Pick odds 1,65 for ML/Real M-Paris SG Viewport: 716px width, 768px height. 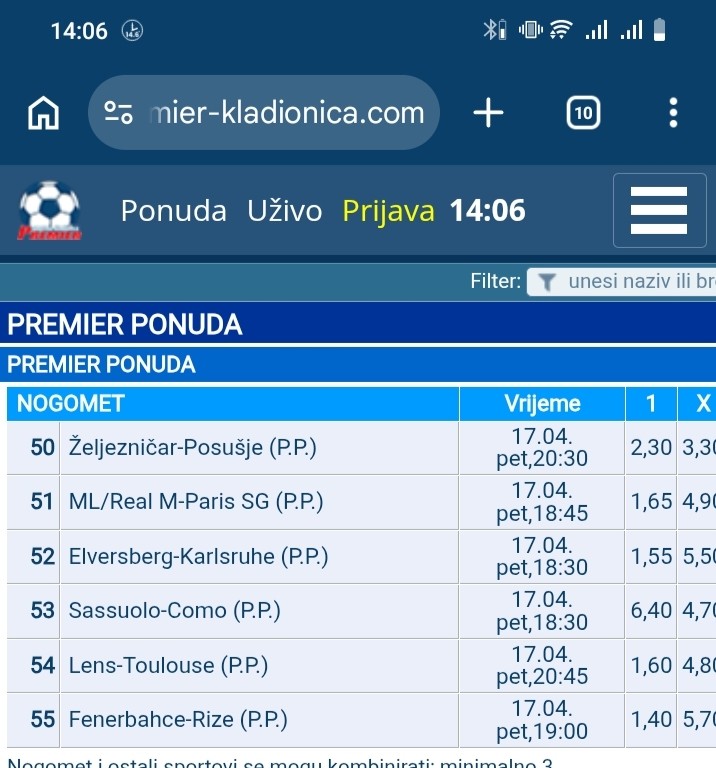[x=651, y=502]
